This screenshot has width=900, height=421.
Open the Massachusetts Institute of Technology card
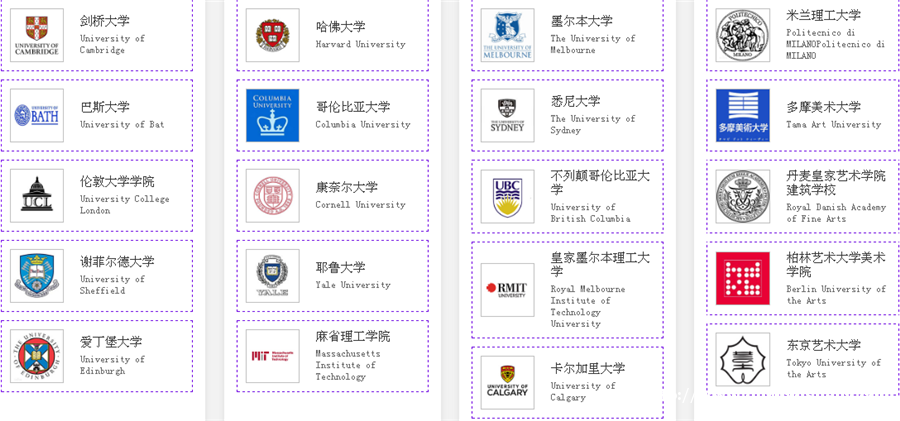pyautogui.click(x=332, y=356)
